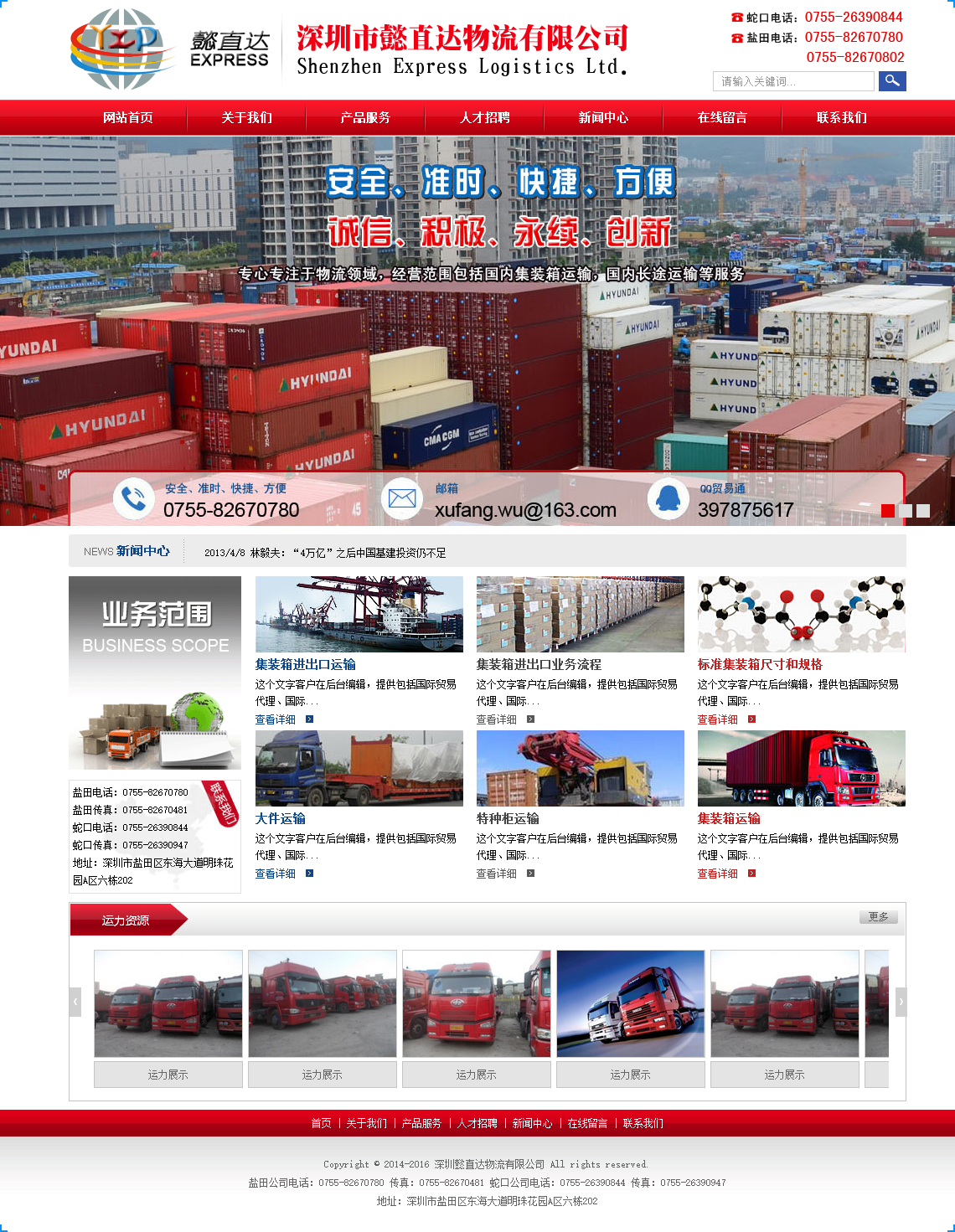This screenshot has height=1232, width=955.
Task: Select the first red banner page indicator
Action: click(888, 510)
